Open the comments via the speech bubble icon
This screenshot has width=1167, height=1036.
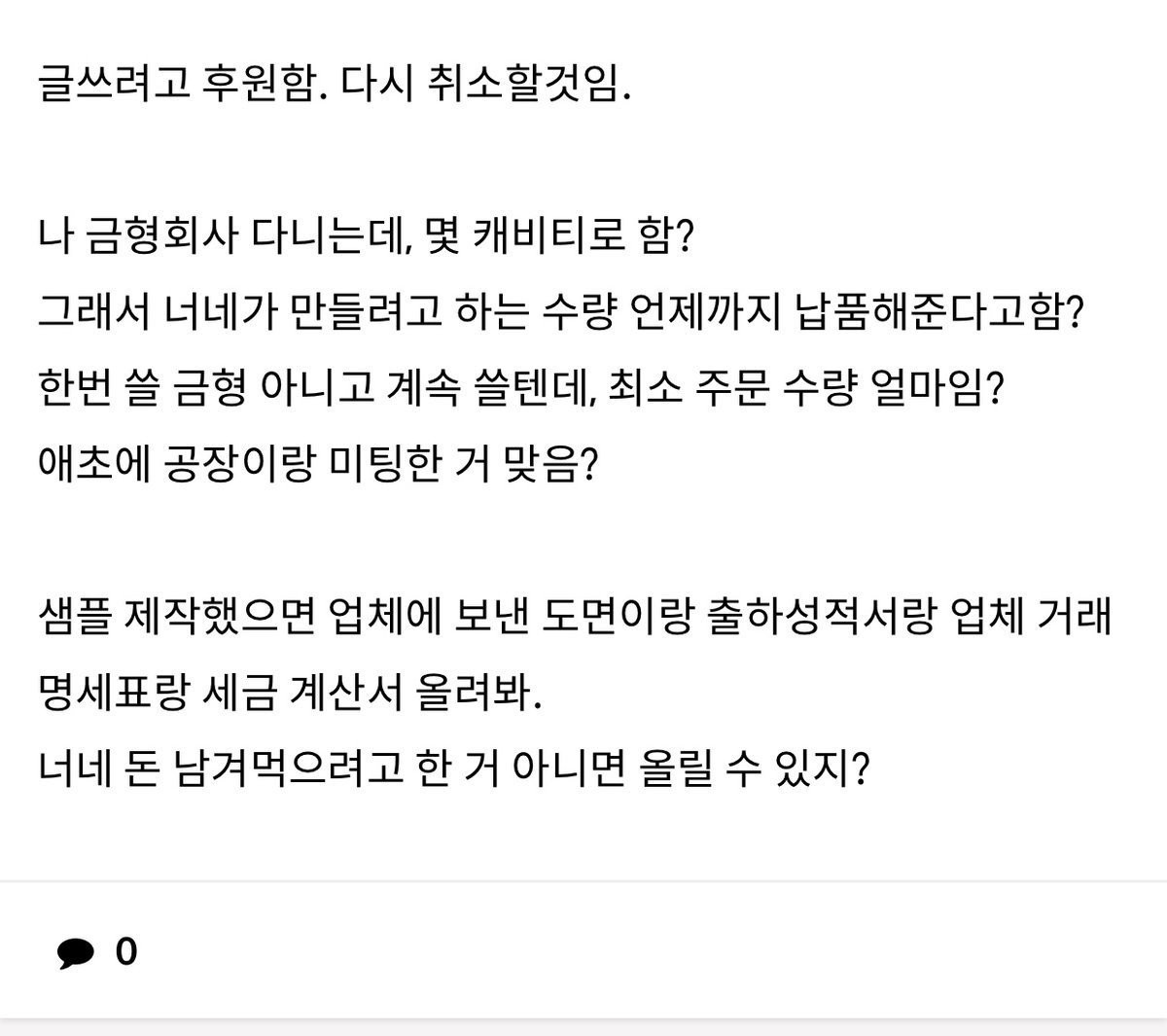[76, 952]
